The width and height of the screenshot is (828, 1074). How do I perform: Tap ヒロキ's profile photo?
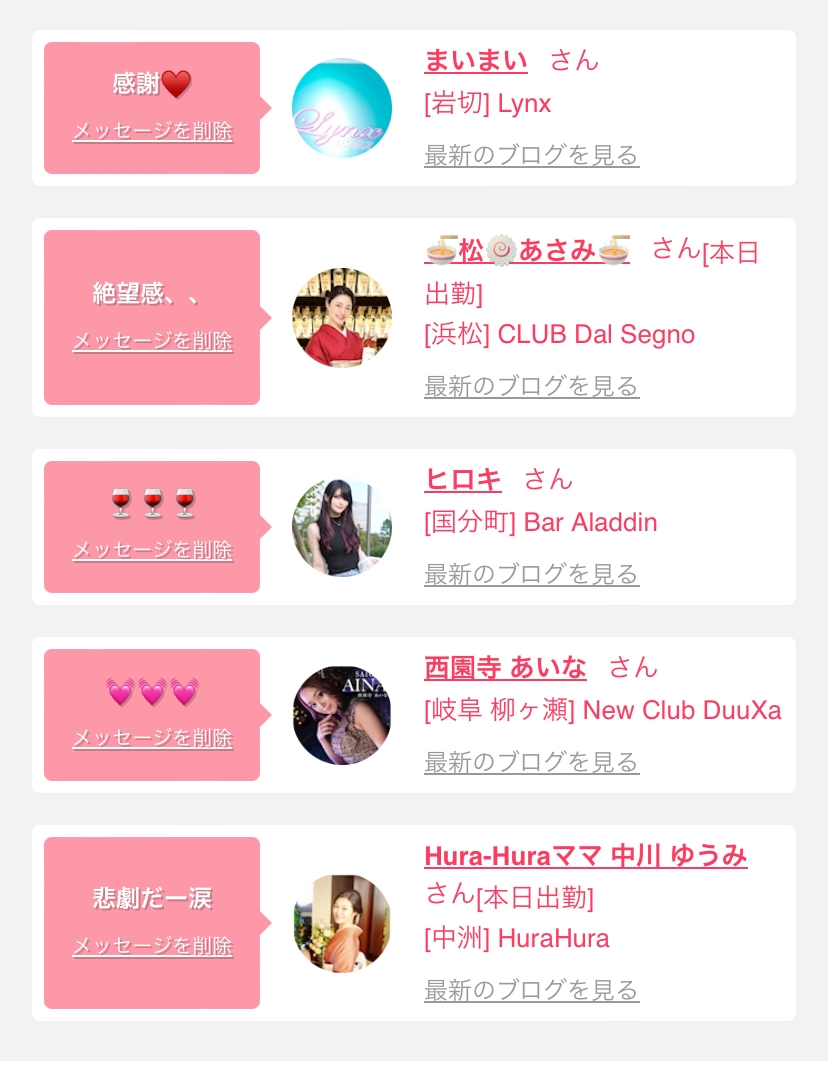(x=342, y=527)
